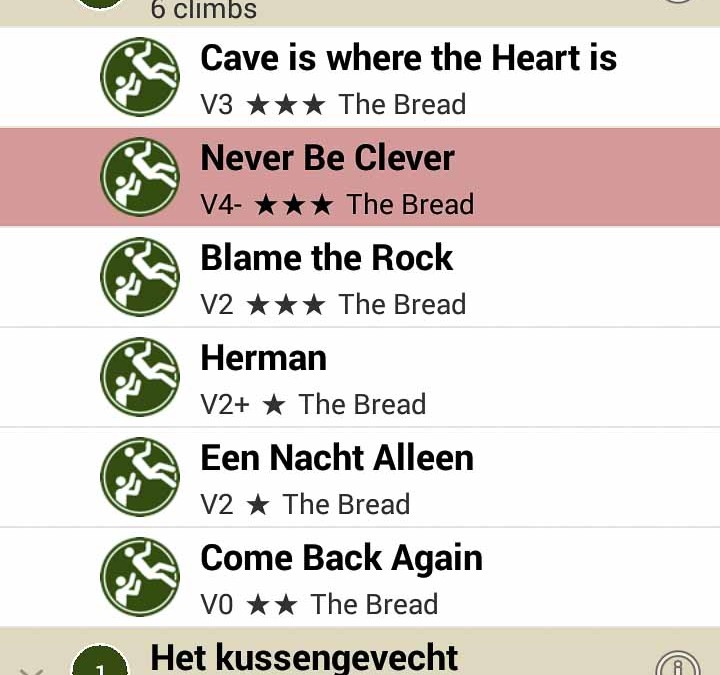Image resolution: width=720 pixels, height=675 pixels.
Task: Open the Come Back Again climb
Action: pos(408,577)
